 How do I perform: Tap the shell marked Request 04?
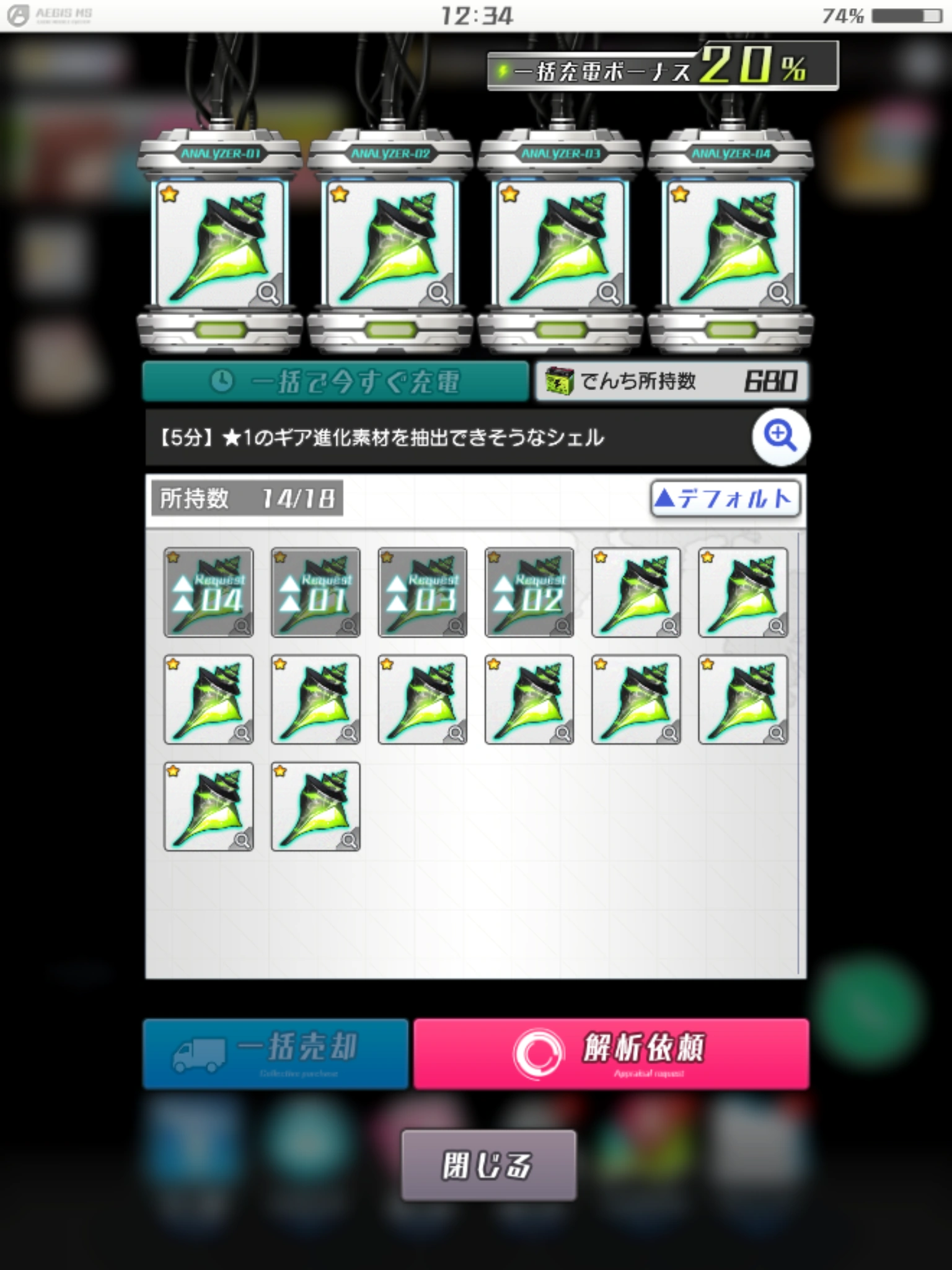(x=209, y=592)
